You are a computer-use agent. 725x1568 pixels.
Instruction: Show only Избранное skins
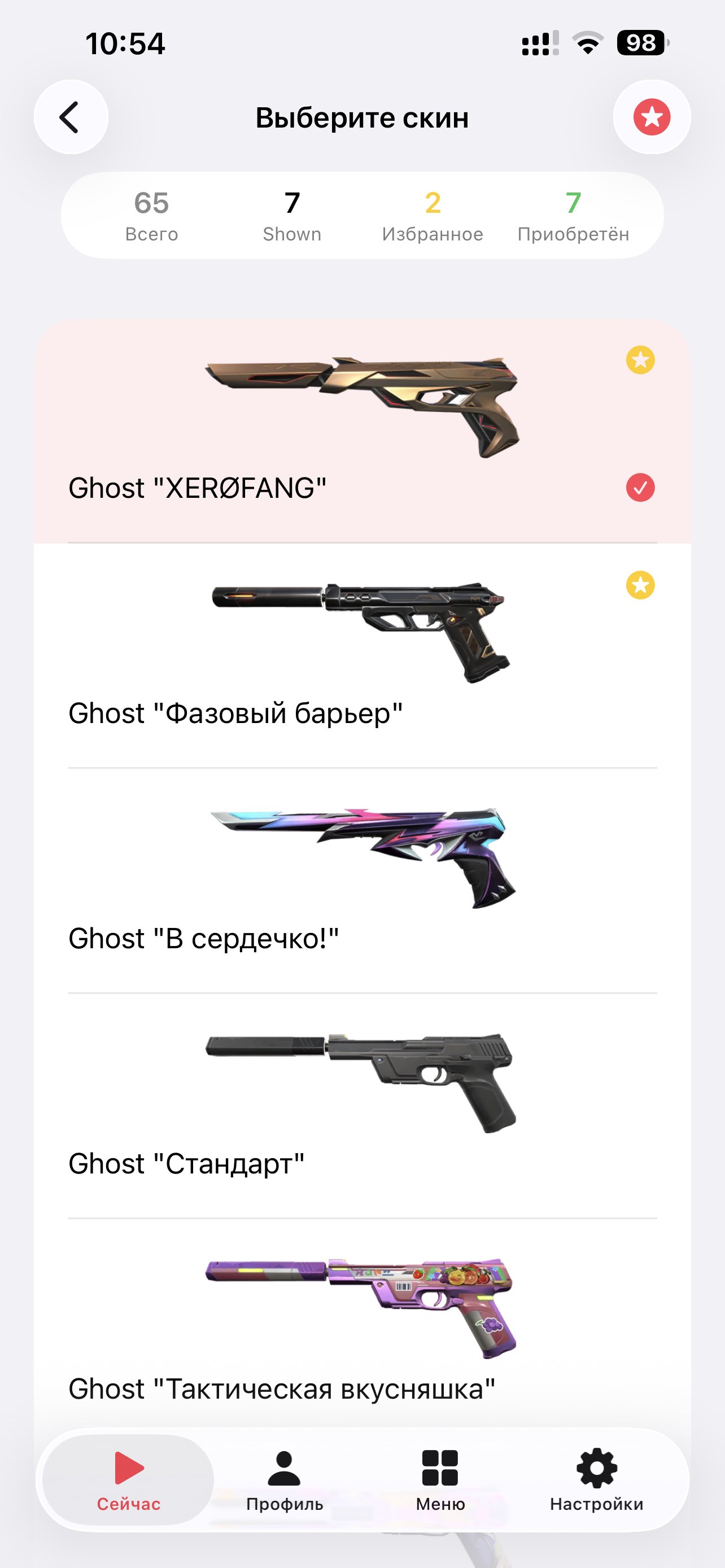pyautogui.click(x=433, y=216)
